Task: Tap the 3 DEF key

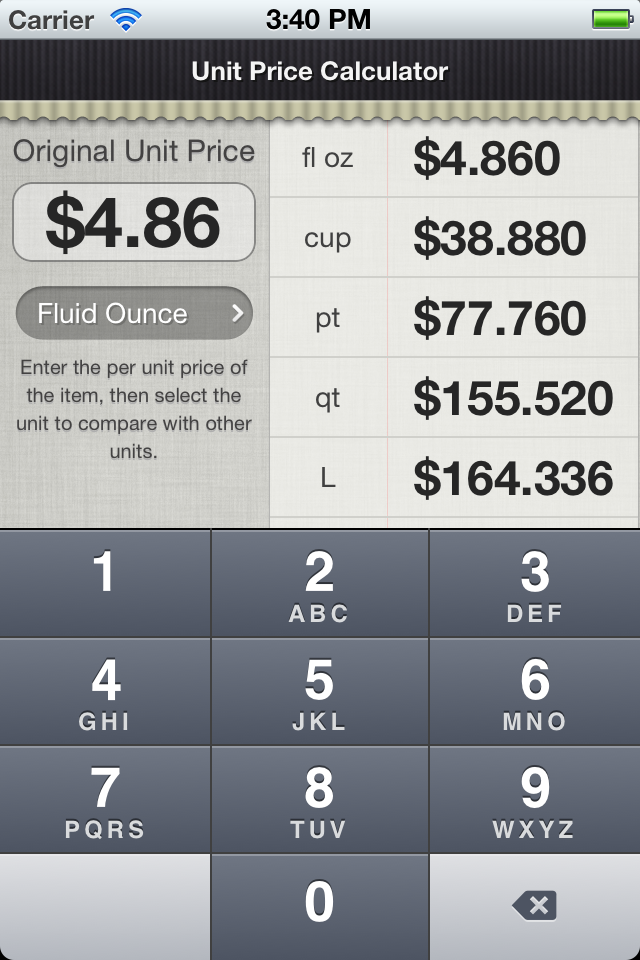Action: pyautogui.click(x=535, y=583)
